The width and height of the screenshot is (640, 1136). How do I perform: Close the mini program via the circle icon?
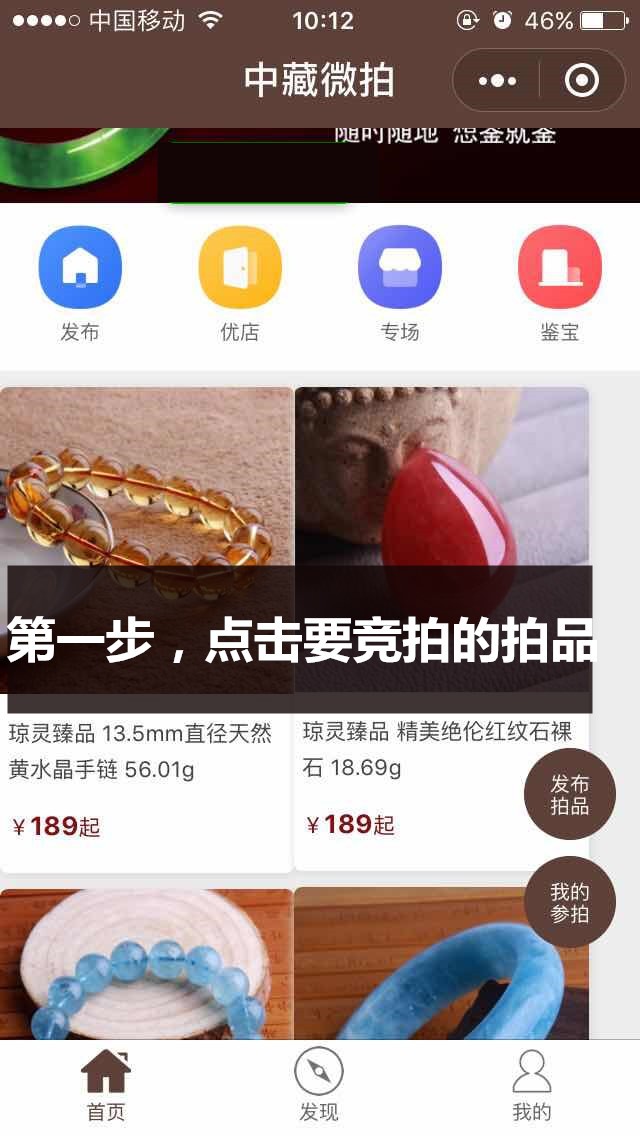581,80
